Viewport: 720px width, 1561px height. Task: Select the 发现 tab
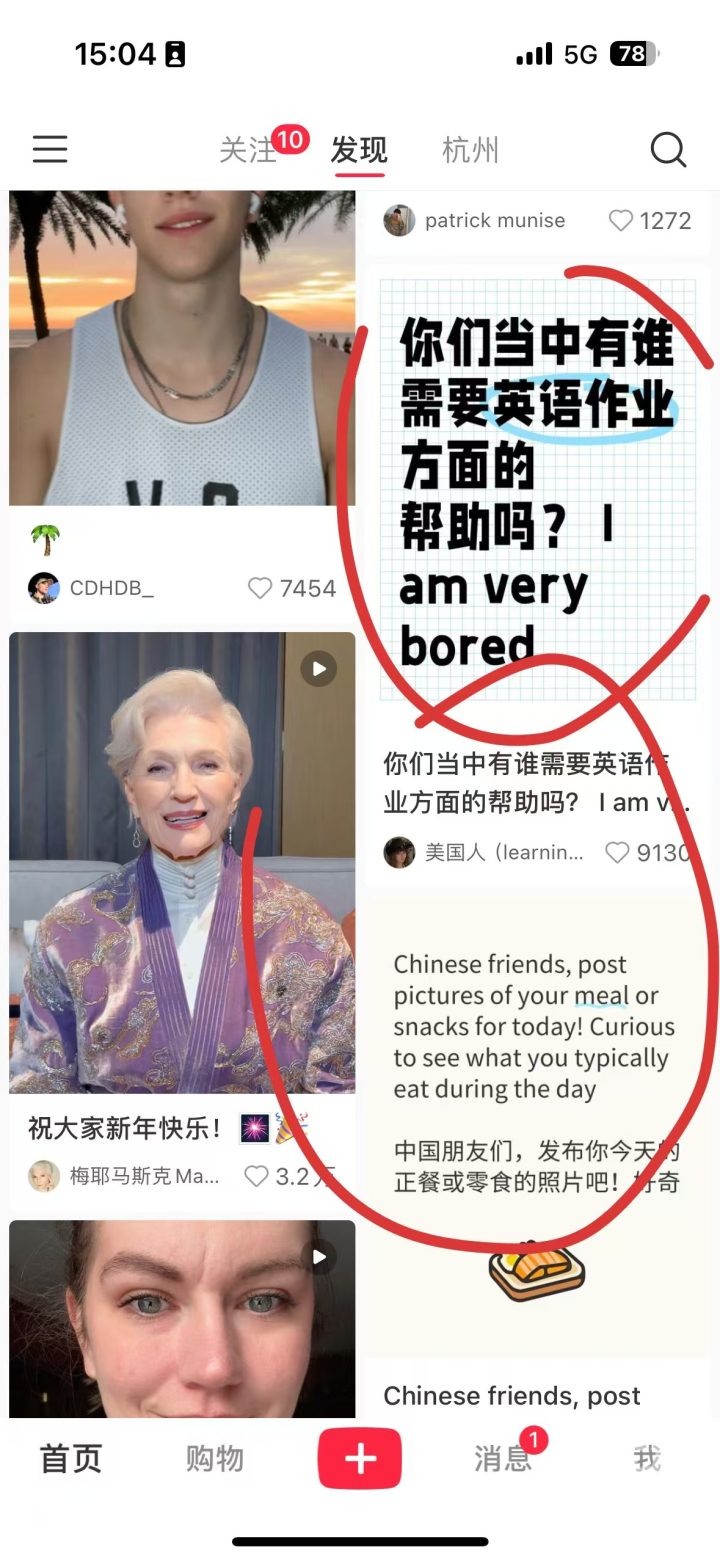click(359, 150)
